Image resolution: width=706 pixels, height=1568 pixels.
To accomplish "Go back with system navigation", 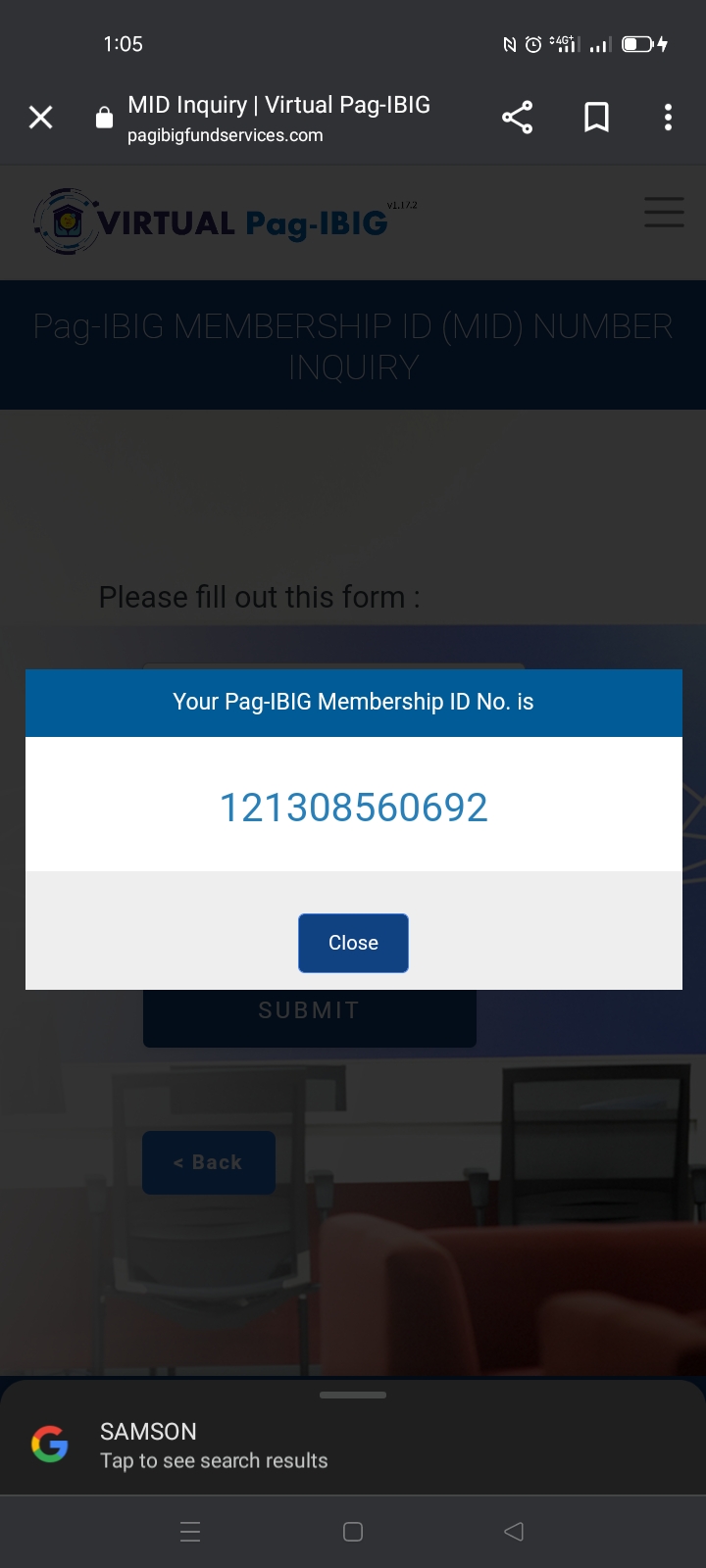I will click(x=514, y=1532).
